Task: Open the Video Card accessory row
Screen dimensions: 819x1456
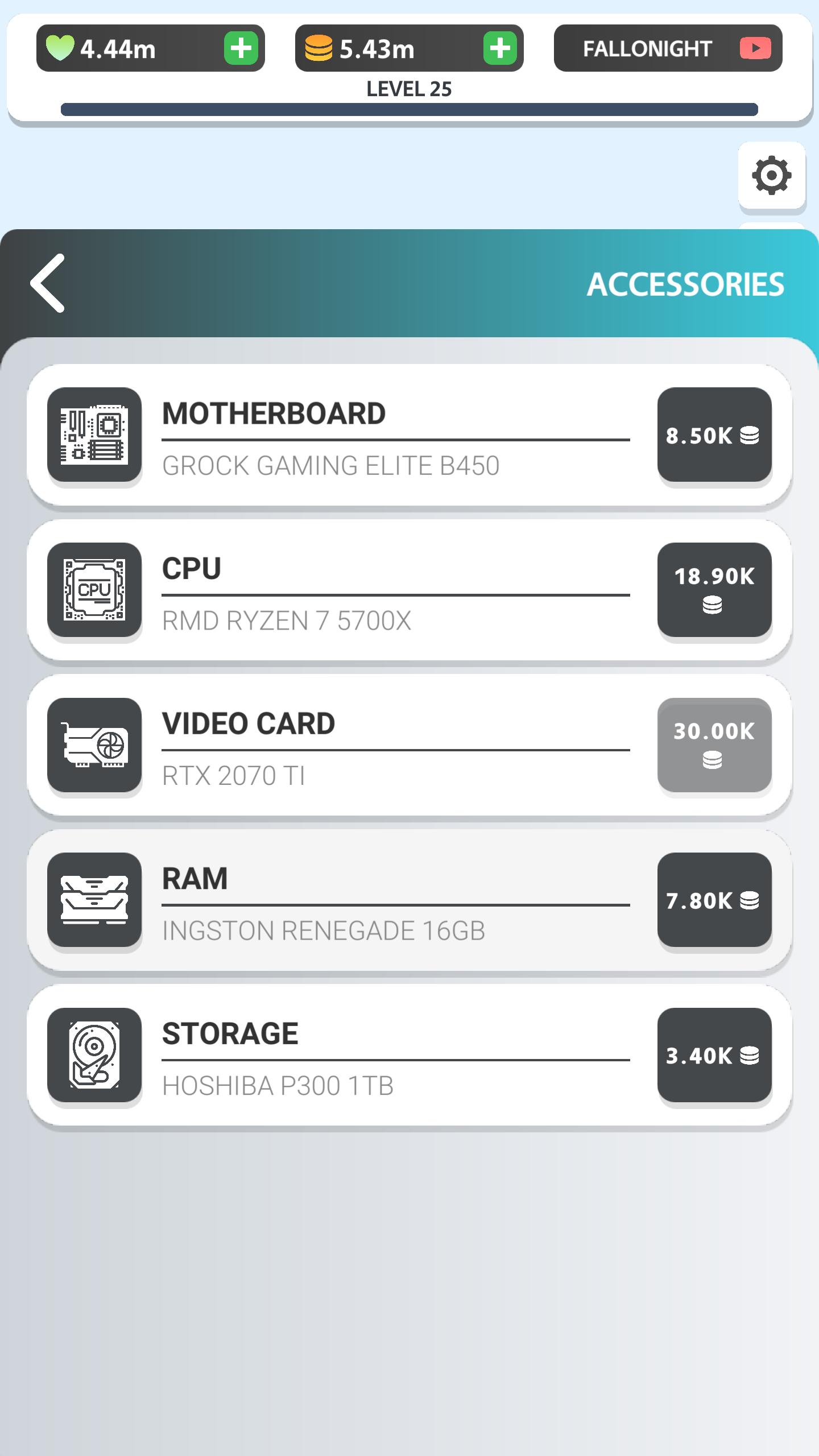Action: tap(409, 744)
